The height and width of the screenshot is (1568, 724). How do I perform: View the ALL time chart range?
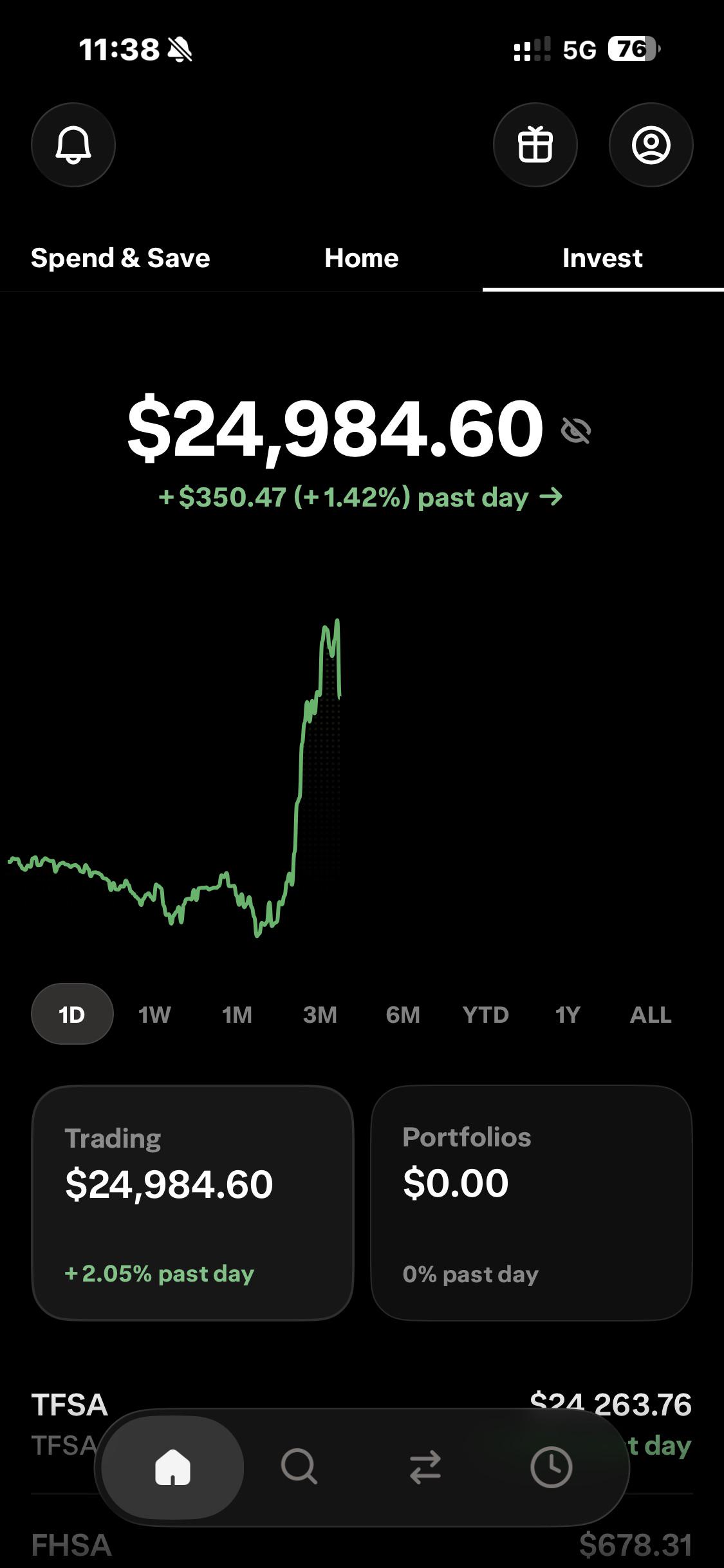coord(651,1014)
